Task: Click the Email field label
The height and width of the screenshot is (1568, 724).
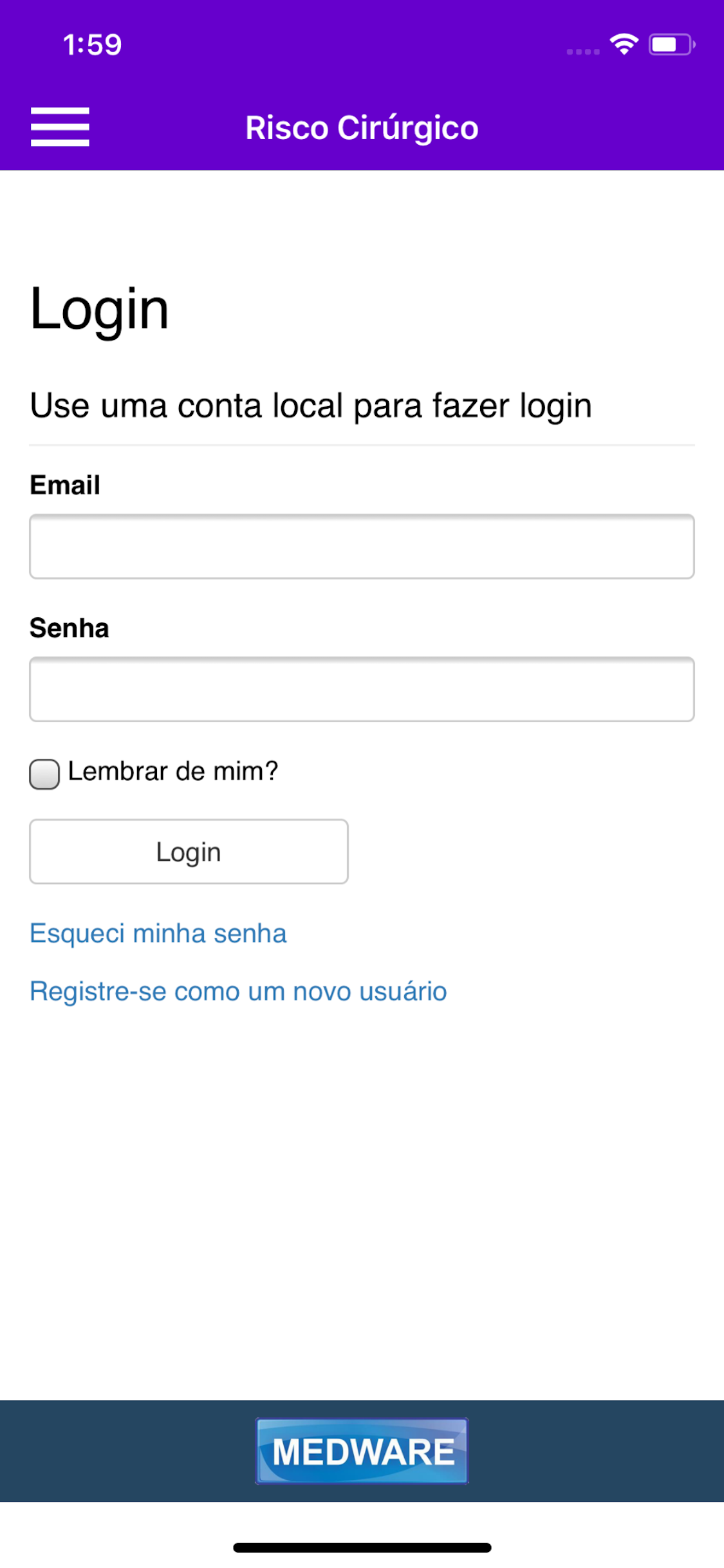Action: click(64, 485)
